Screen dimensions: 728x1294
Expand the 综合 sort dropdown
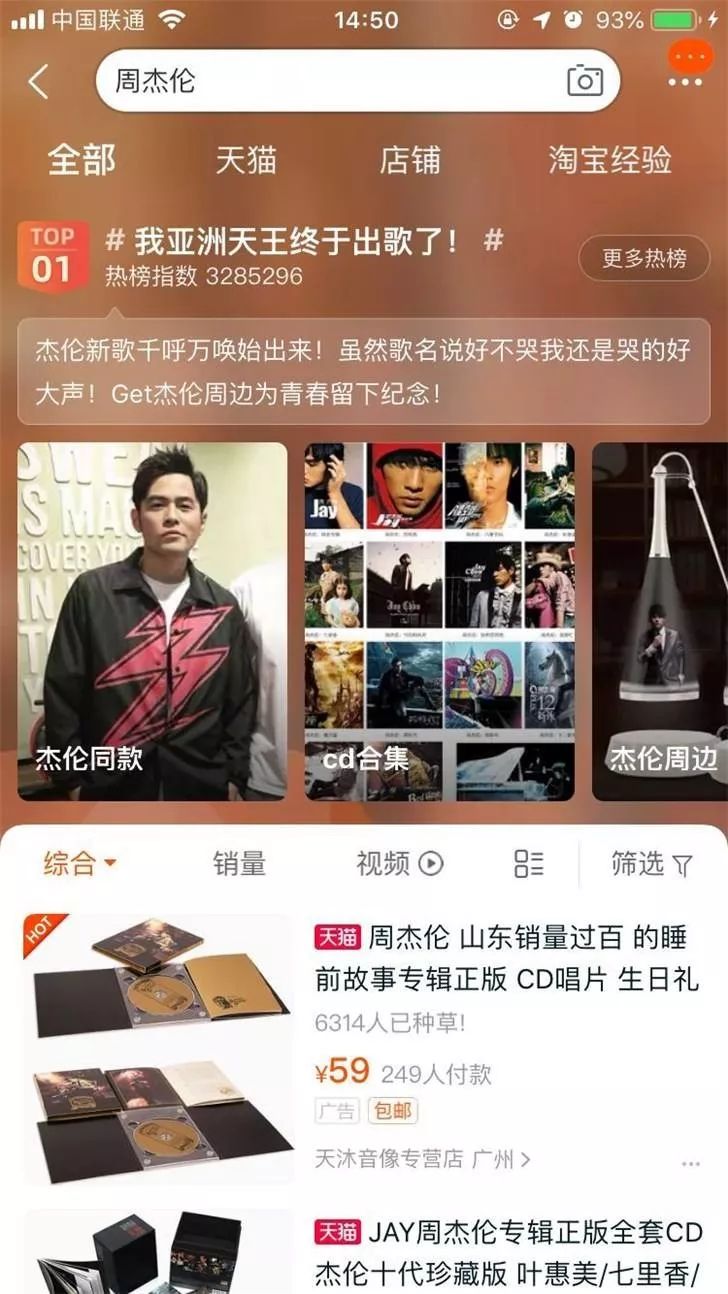[x=80, y=863]
